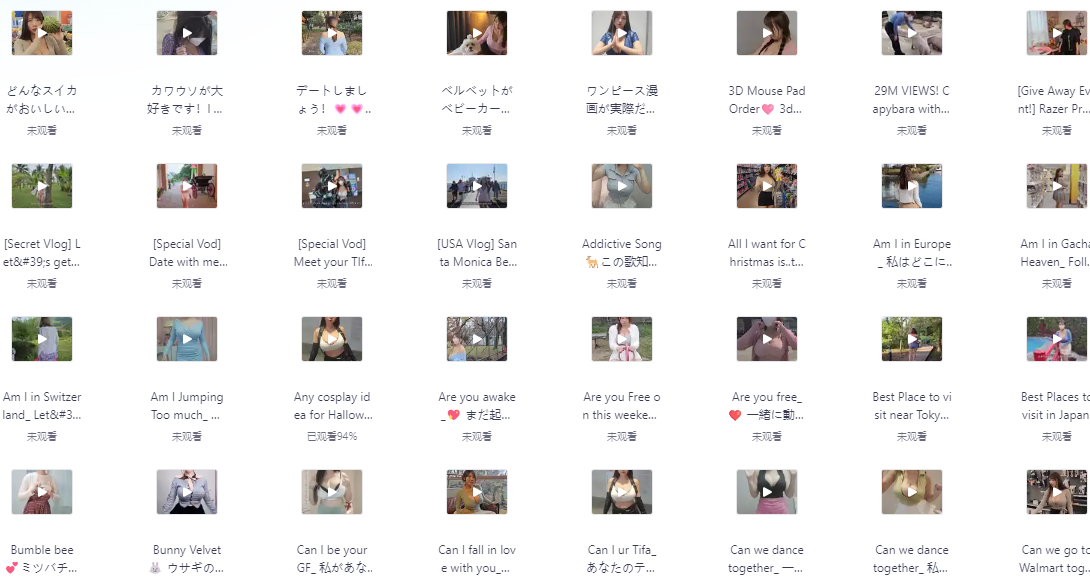Open 'All I want for Christmas' video
Viewport: 1090px width, 580px height.
pos(767,186)
